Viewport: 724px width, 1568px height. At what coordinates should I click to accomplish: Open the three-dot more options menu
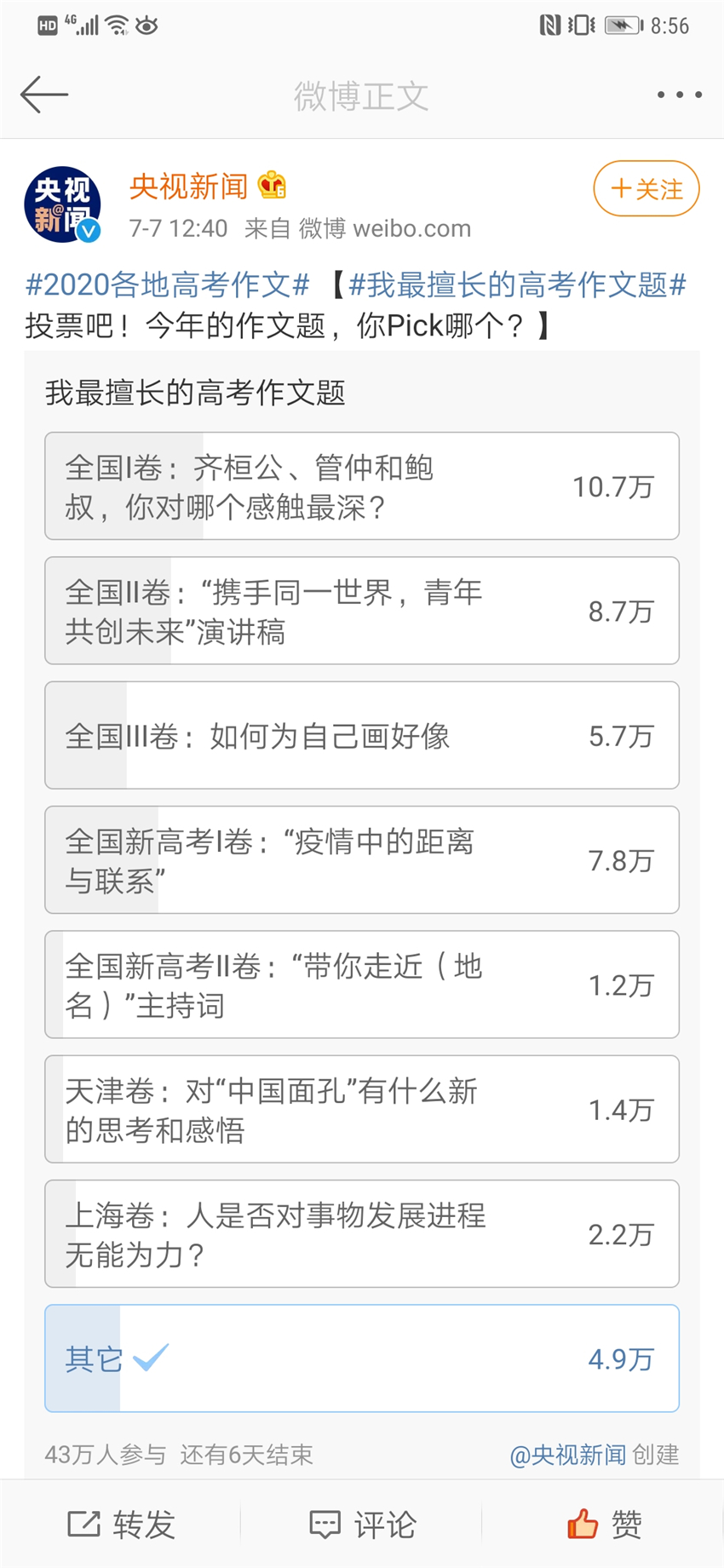[677, 95]
